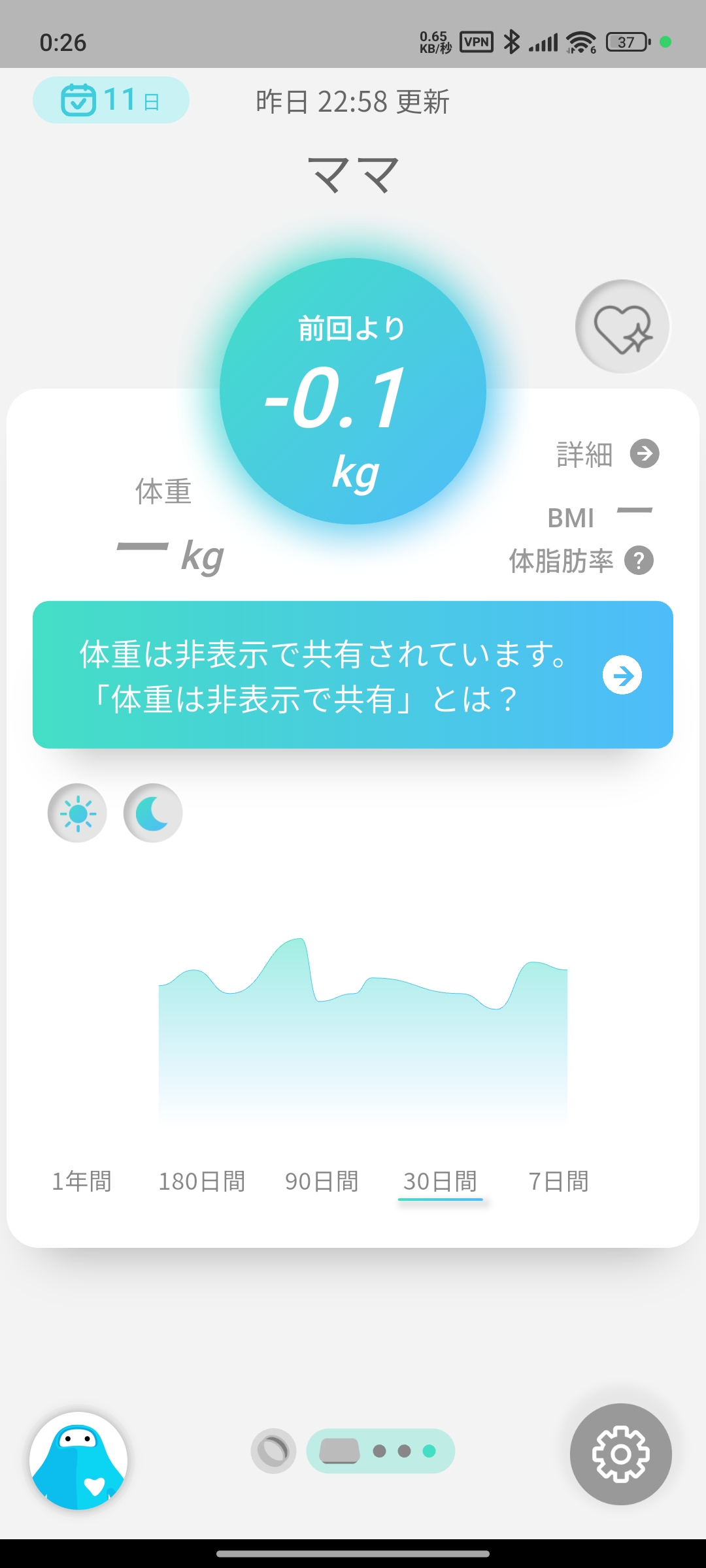706x1568 pixels.
Task: Open the 11日 calendar streak badge
Action: [x=111, y=100]
